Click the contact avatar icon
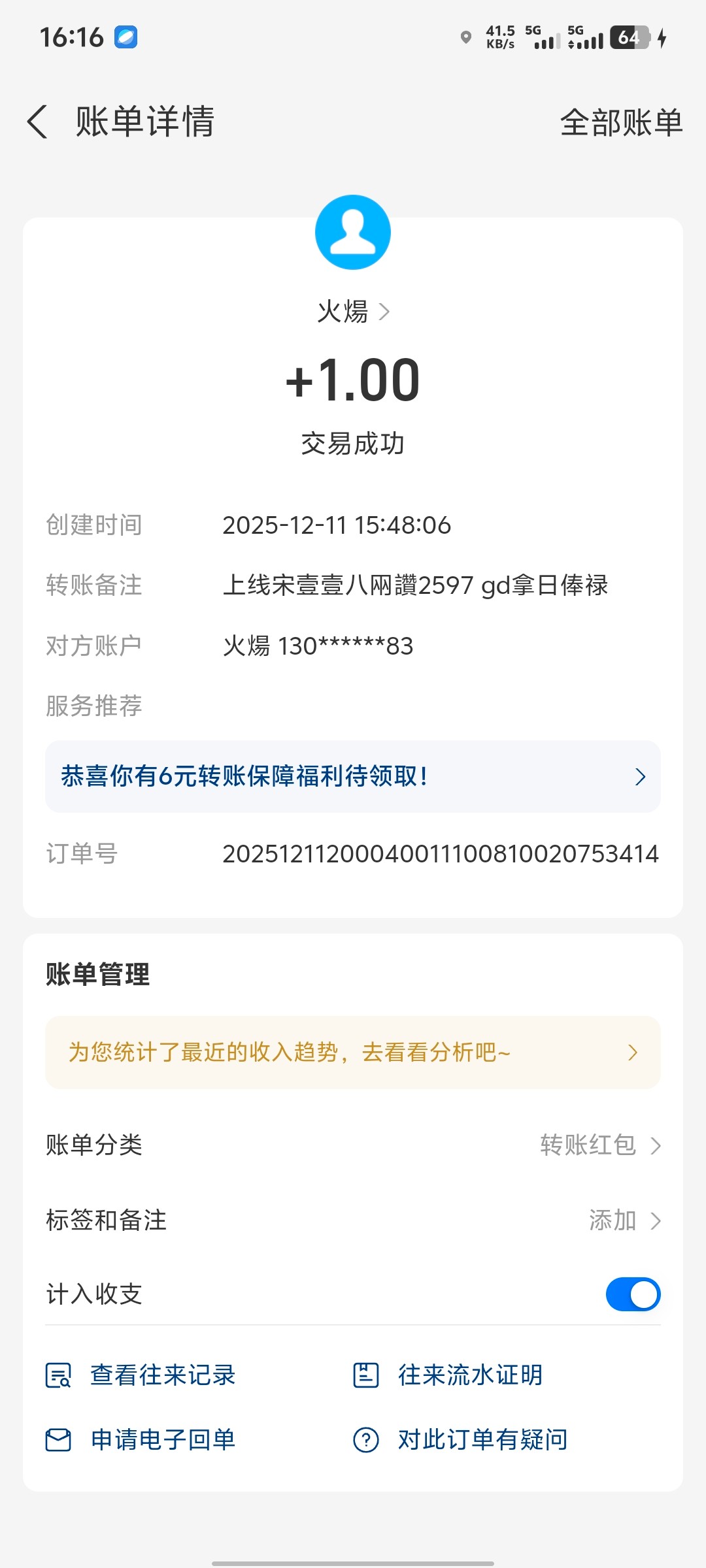 (x=353, y=232)
